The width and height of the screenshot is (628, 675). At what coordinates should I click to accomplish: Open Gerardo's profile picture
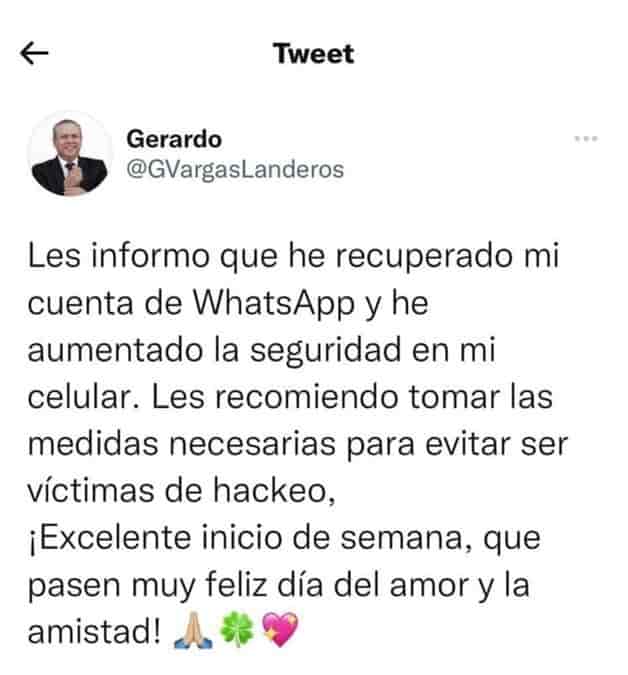pyautogui.click(x=69, y=155)
